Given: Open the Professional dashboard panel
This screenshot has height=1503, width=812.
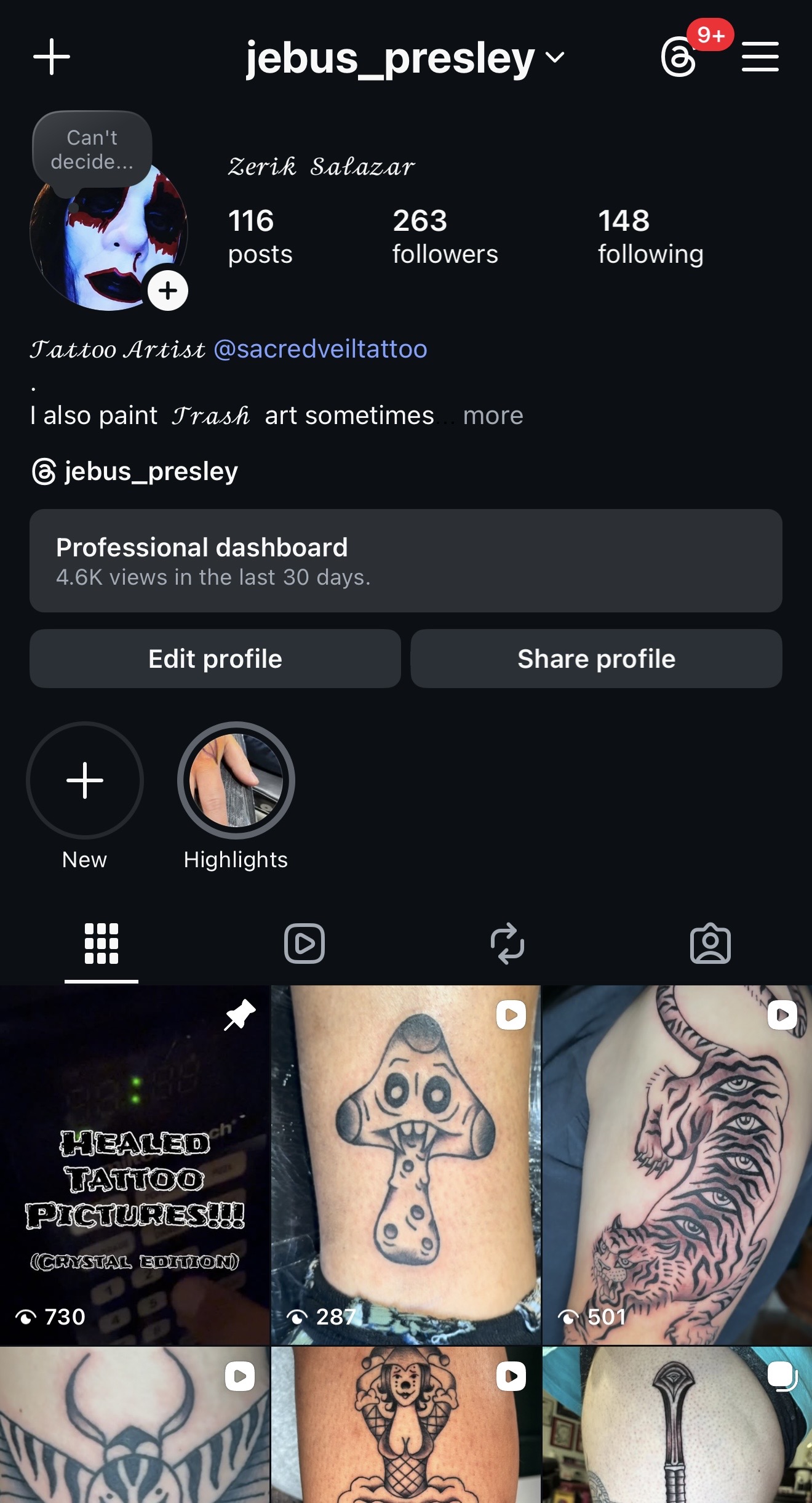Looking at the screenshot, I should [406, 561].
